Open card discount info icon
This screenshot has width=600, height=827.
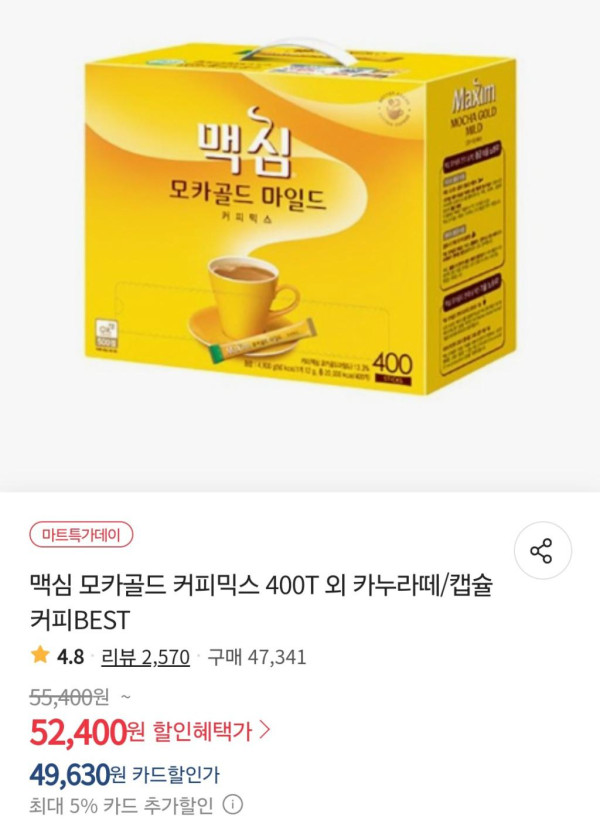232,804
